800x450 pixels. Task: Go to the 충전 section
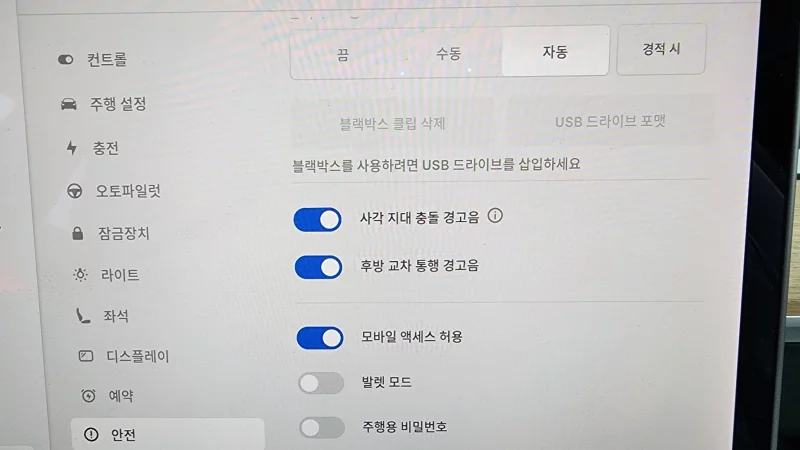click(x=106, y=148)
